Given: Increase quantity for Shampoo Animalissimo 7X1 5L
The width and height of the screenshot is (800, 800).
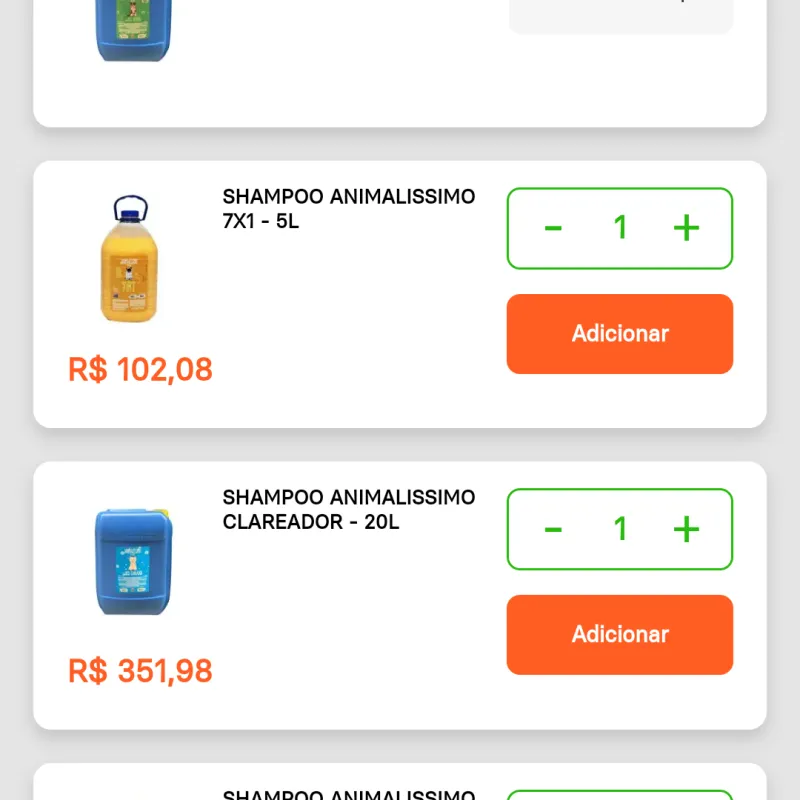Looking at the screenshot, I should pos(686,228).
